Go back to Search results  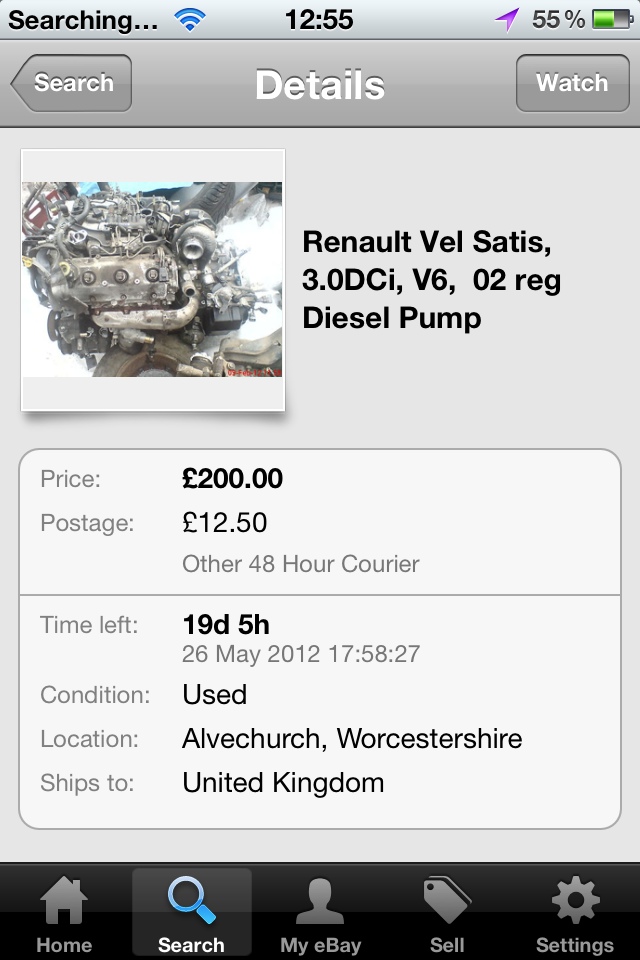click(72, 83)
